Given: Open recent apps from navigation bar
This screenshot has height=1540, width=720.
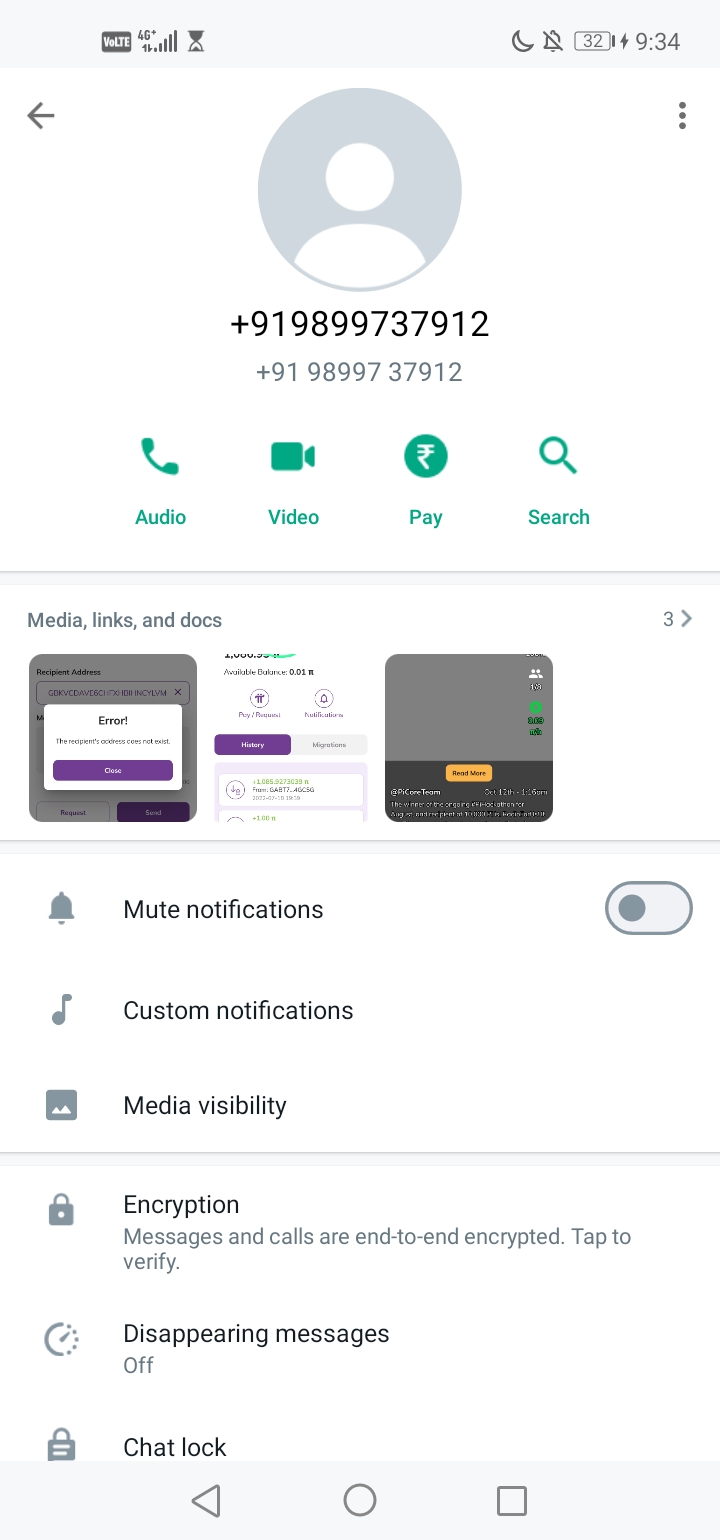Looking at the screenshot, I should (512, 1500).
